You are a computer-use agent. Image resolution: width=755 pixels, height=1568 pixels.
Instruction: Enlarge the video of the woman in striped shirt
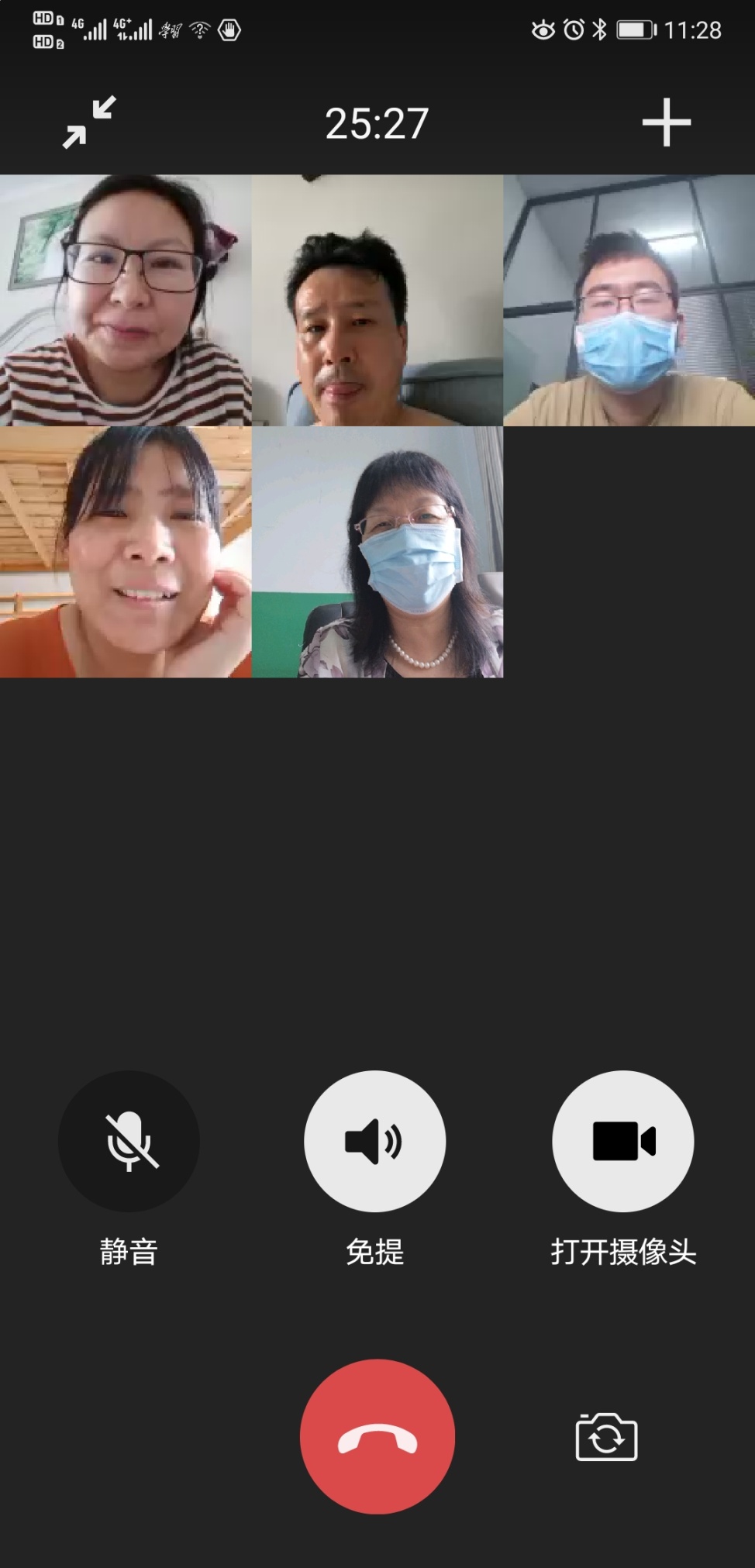click(x=126, y=300)
